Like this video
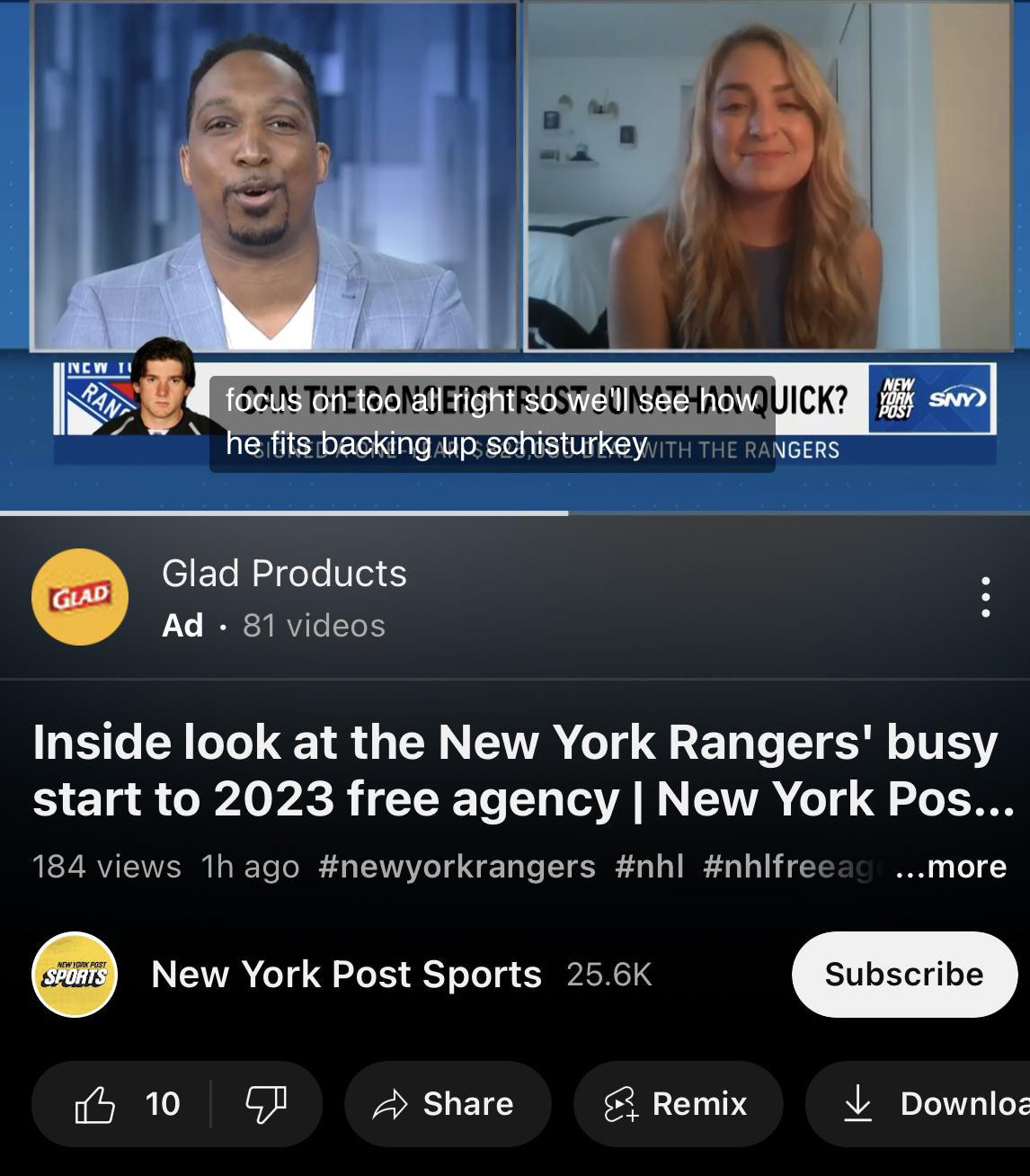Image resolution: width=1030 pixels, height=1176 pixels. (x=126, y=1103)
